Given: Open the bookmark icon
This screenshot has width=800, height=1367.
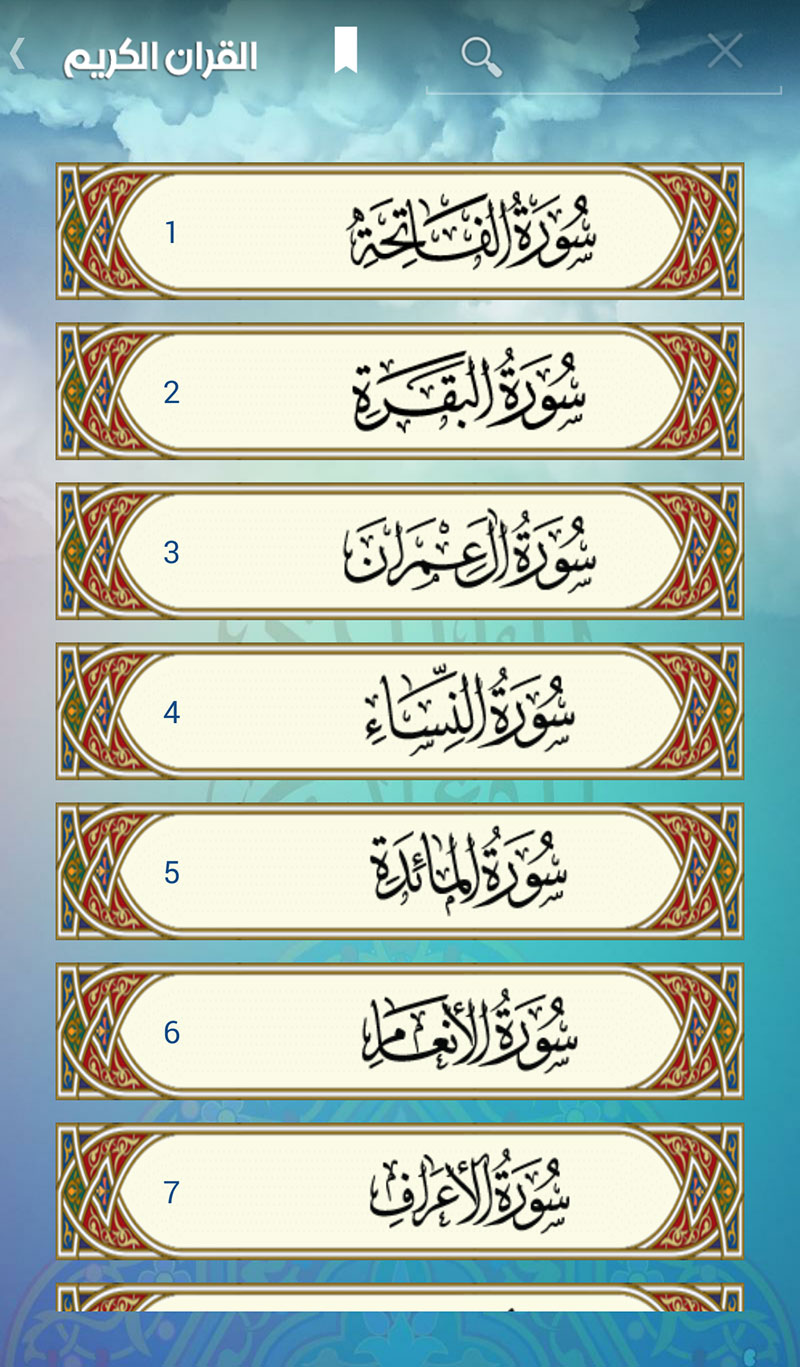Looking at the screenshot, I should click(x=345, y=51).
